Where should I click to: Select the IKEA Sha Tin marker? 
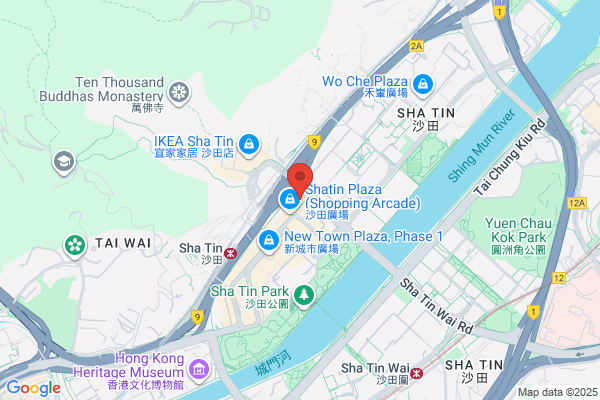[x=249, y=146]
